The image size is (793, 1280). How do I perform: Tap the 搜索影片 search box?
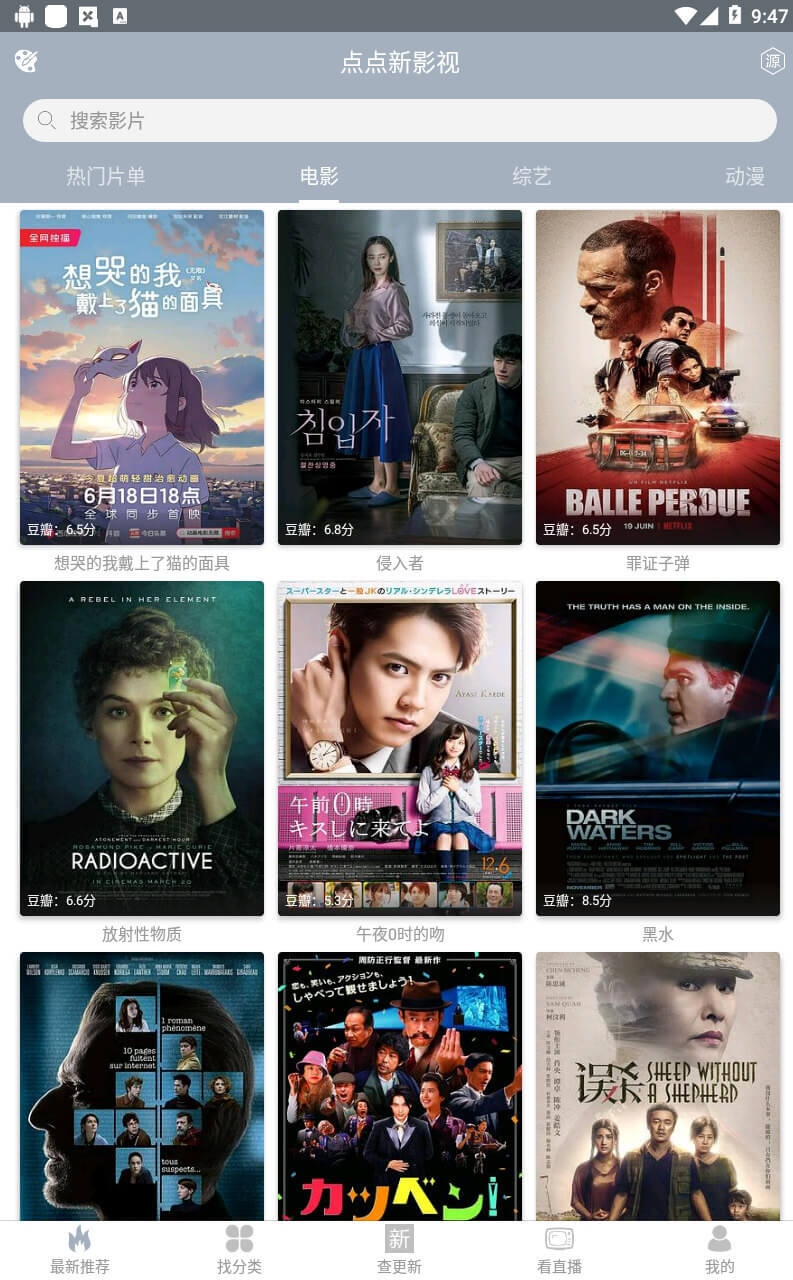pos(400,120)
